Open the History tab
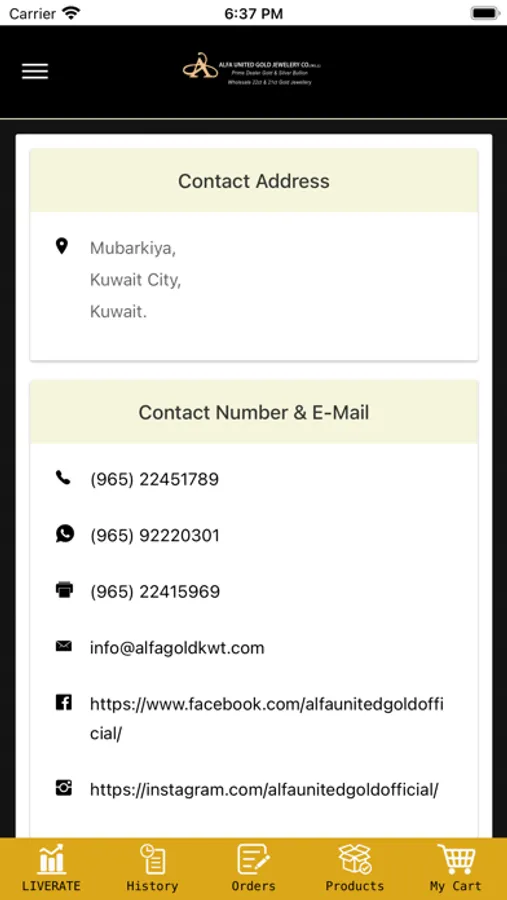 tap(152, 868)
